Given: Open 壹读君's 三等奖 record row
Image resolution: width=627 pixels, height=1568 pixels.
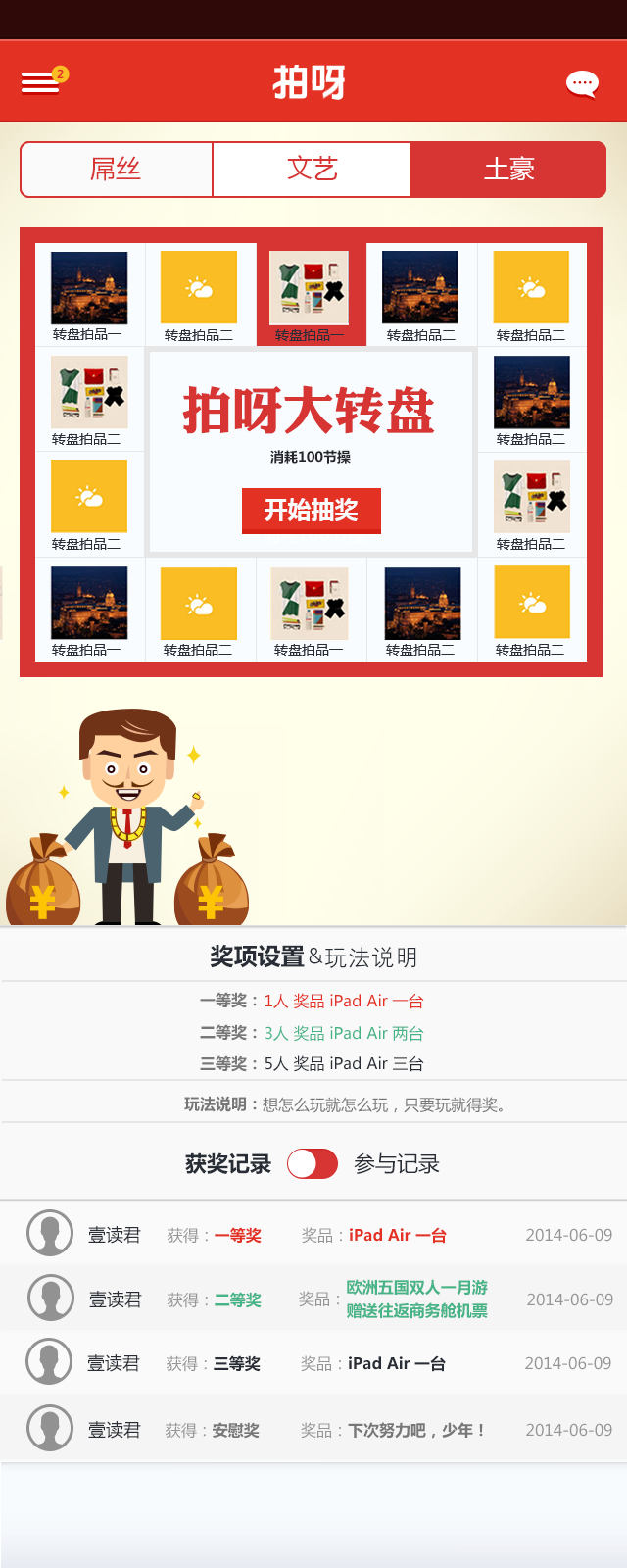Looking at the screenshot, I should pyautogui.click(x=313, y=1363).
